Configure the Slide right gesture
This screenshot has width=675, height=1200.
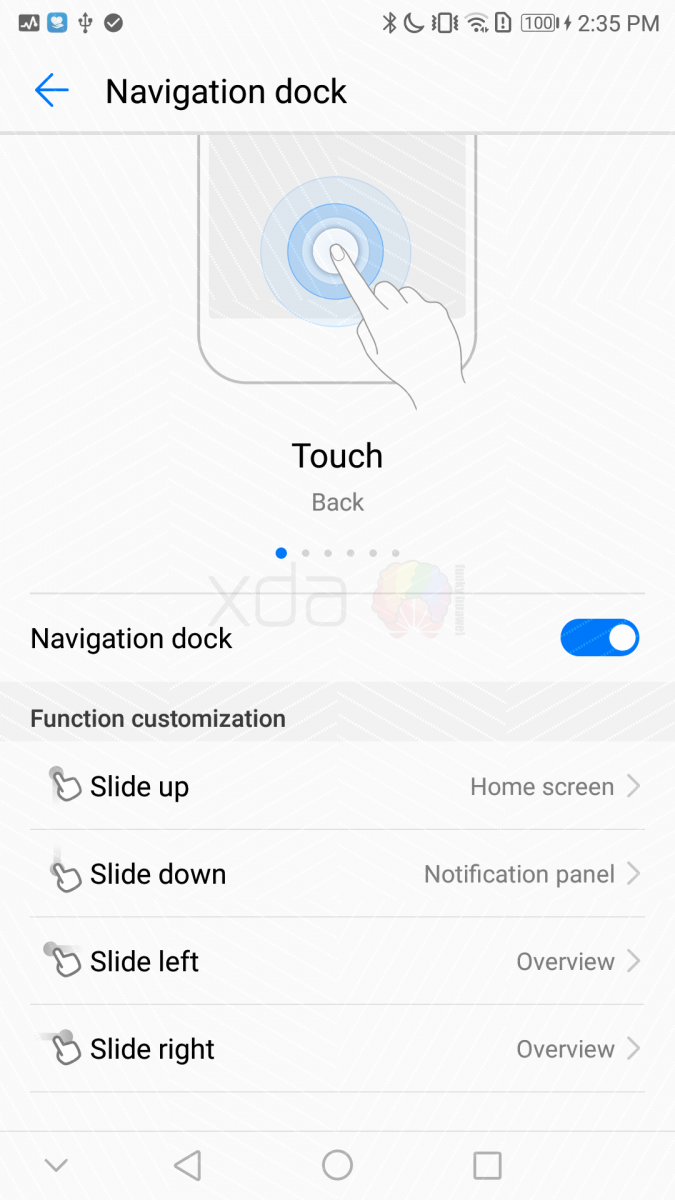pos(337,1049)
